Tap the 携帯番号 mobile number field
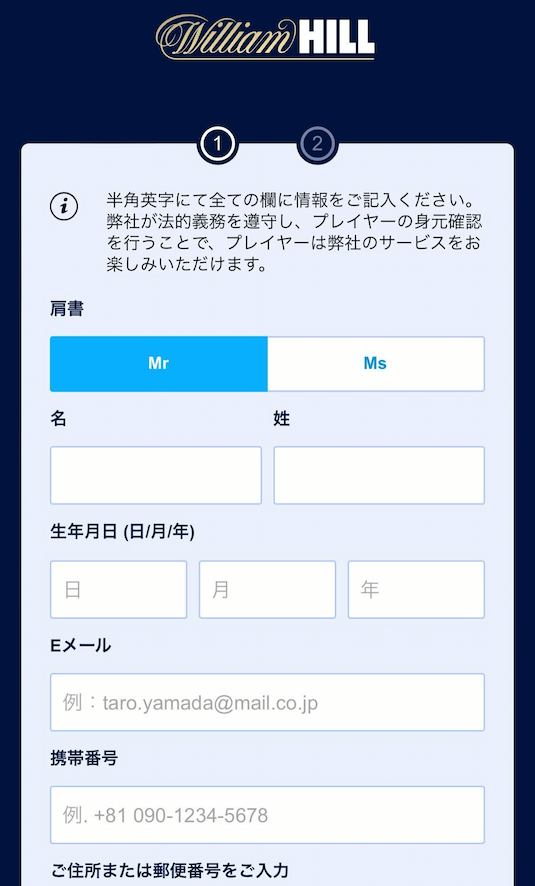 tap(267, 815)
